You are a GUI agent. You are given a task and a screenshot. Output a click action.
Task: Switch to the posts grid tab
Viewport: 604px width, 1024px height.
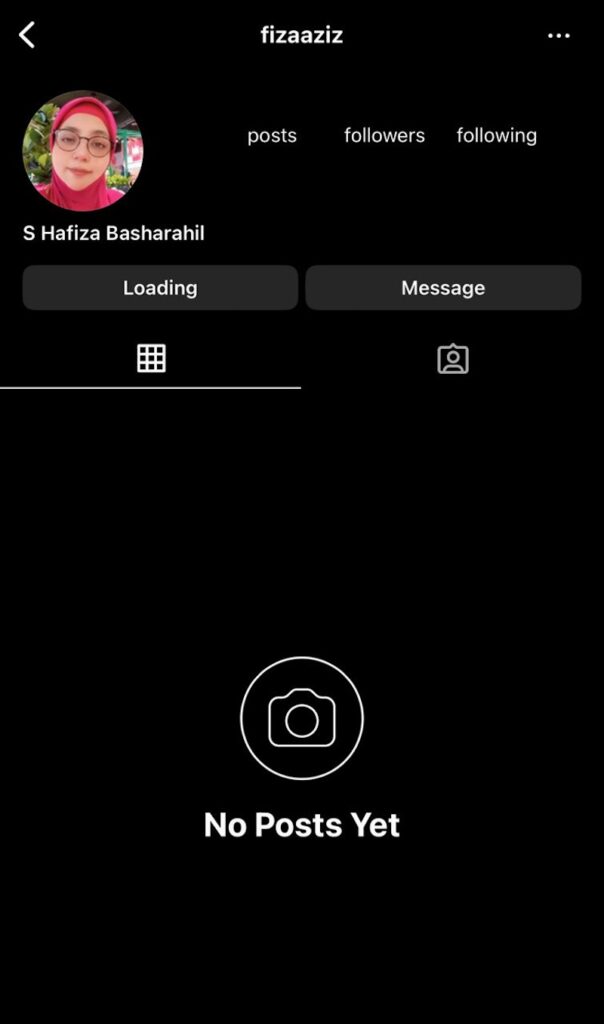click(151, 358)
